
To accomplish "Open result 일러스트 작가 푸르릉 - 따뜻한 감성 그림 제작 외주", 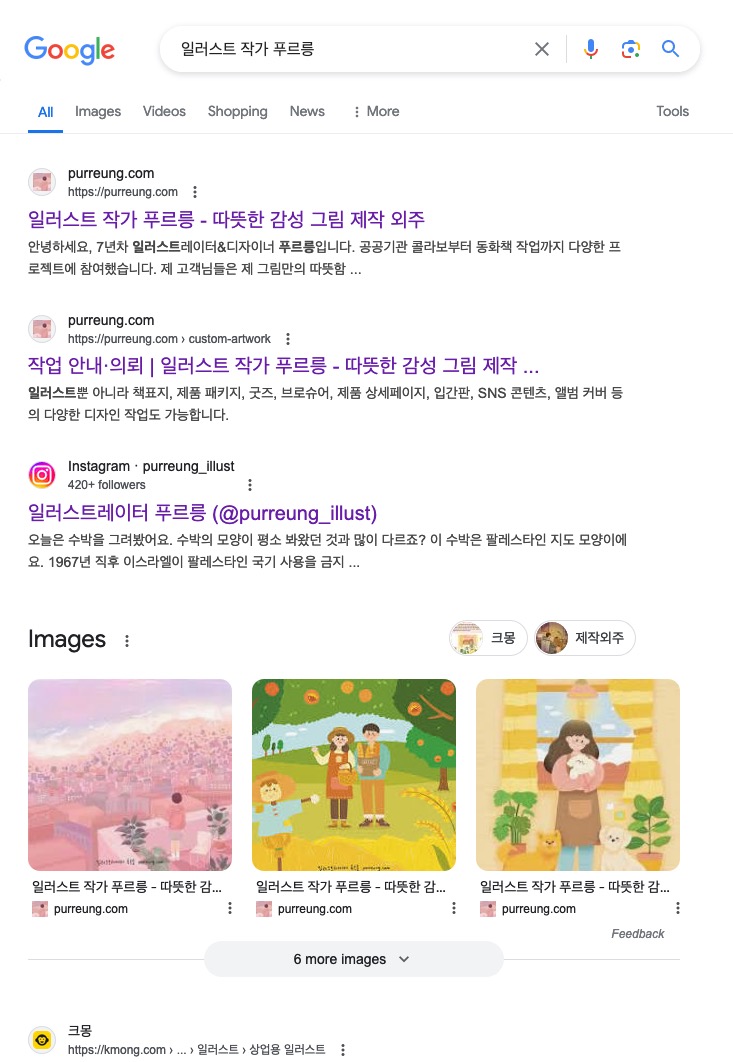I will tap(227, 219).
